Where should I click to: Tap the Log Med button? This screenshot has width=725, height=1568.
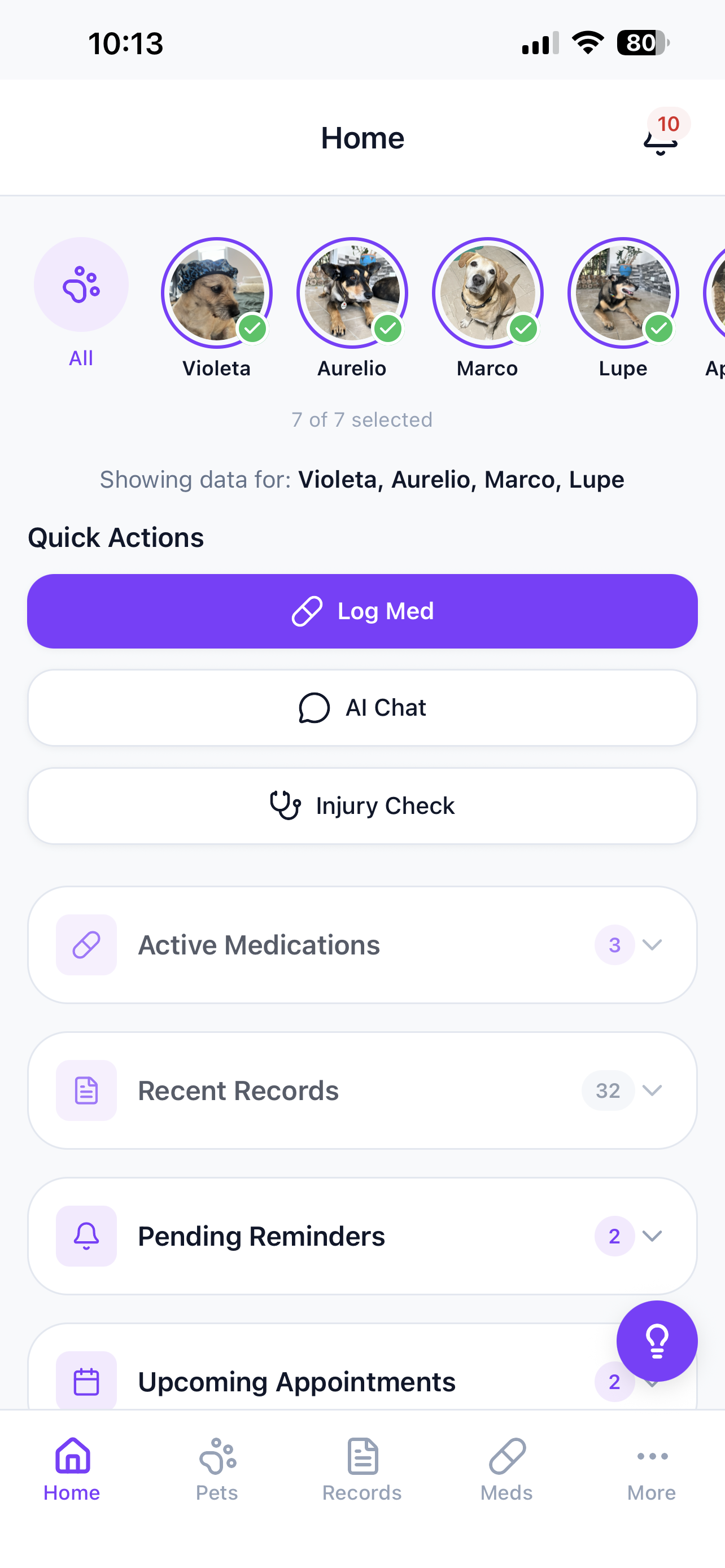362,611
